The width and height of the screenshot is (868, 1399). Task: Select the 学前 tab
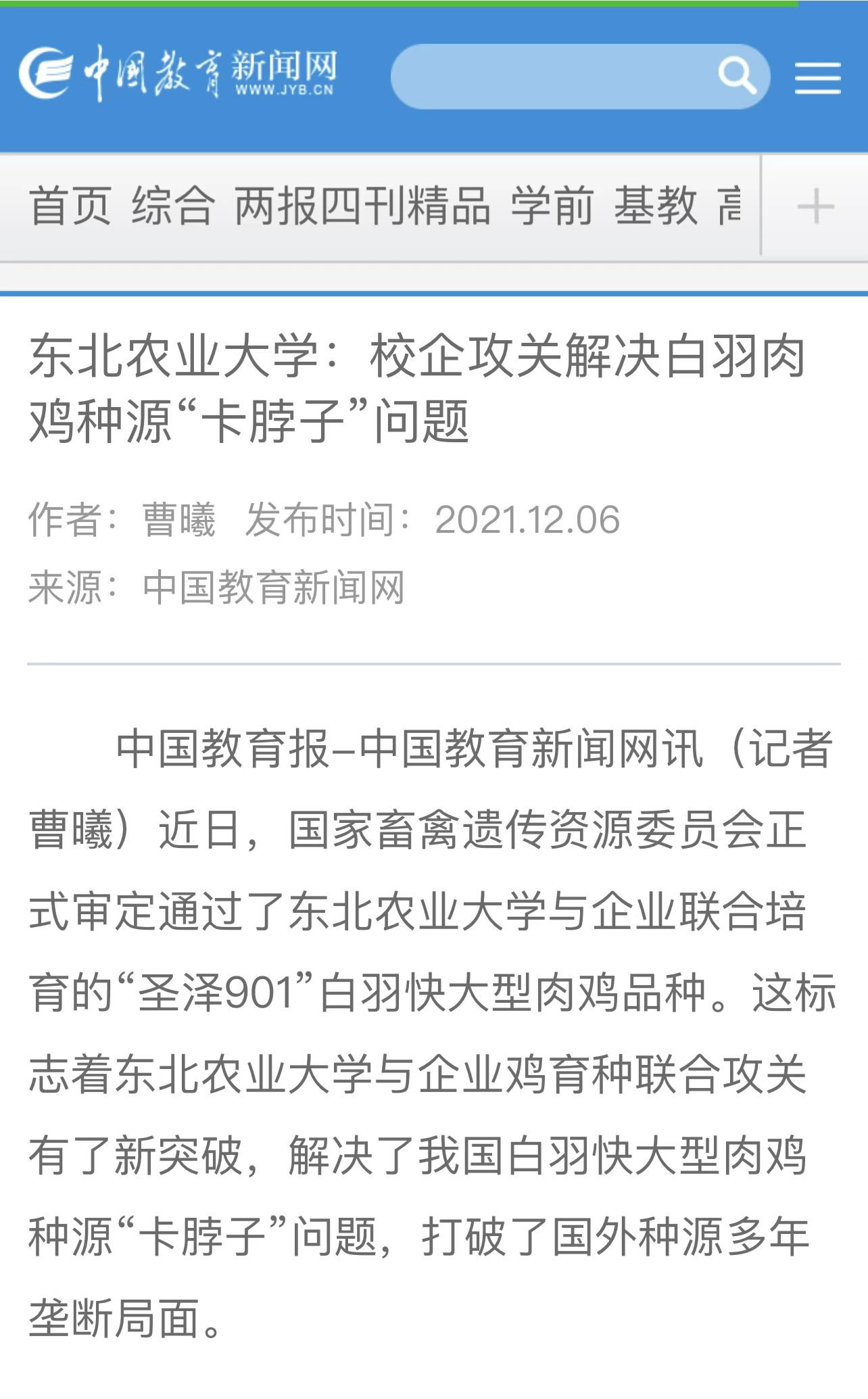[552, 206]
